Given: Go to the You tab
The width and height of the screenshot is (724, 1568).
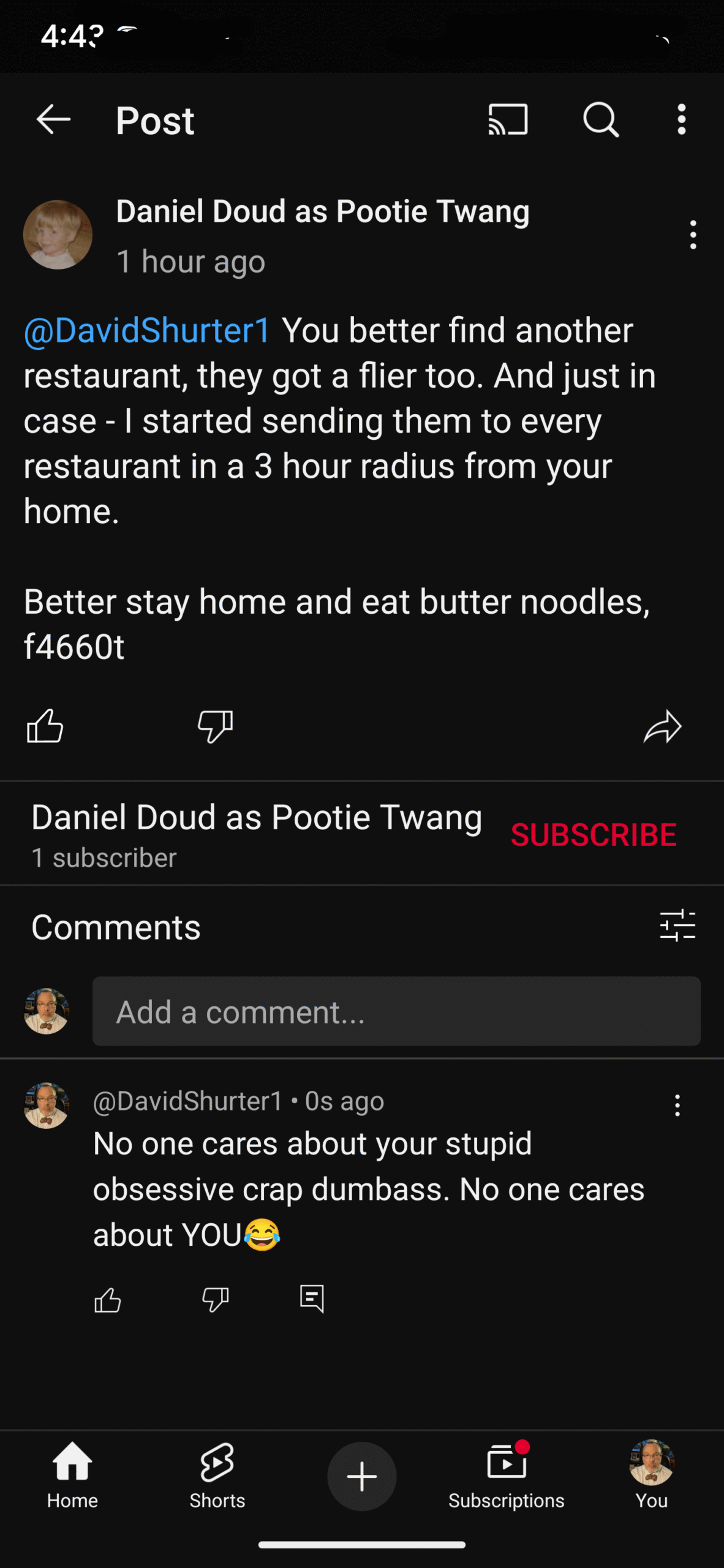Looking at the screenshot, I should 651,1476.
